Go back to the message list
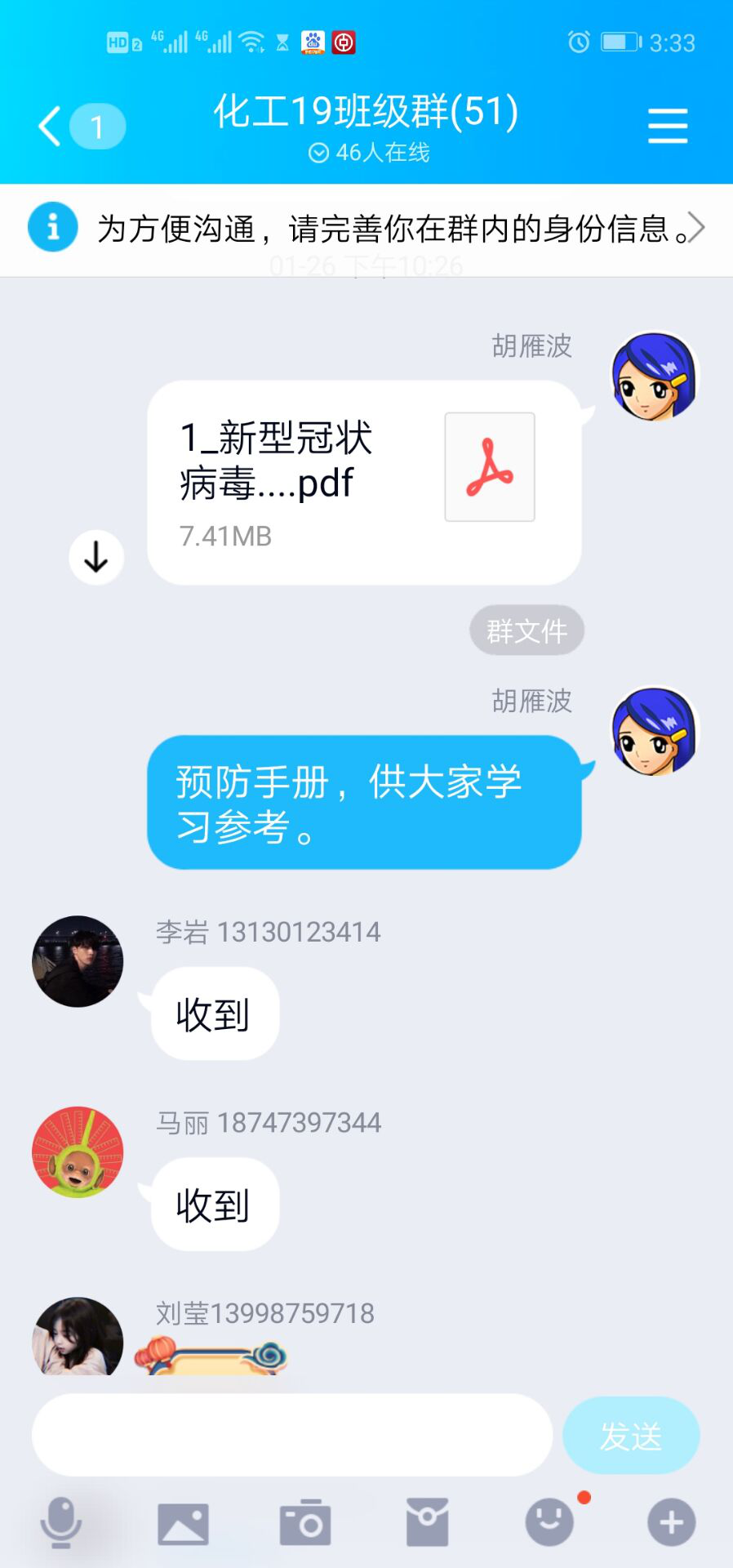733x1568 pixels. (x=51, y=127)
